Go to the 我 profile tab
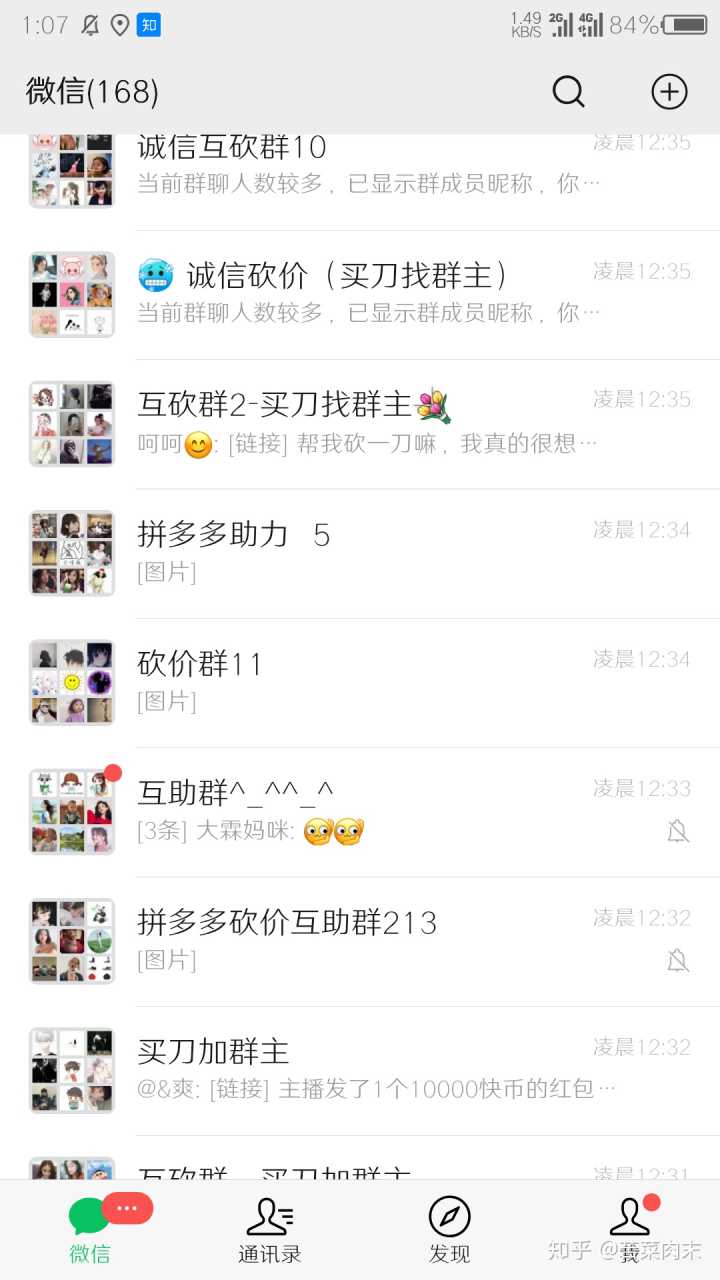Screen dimensions: 720x1280 tap(630, 1230)
